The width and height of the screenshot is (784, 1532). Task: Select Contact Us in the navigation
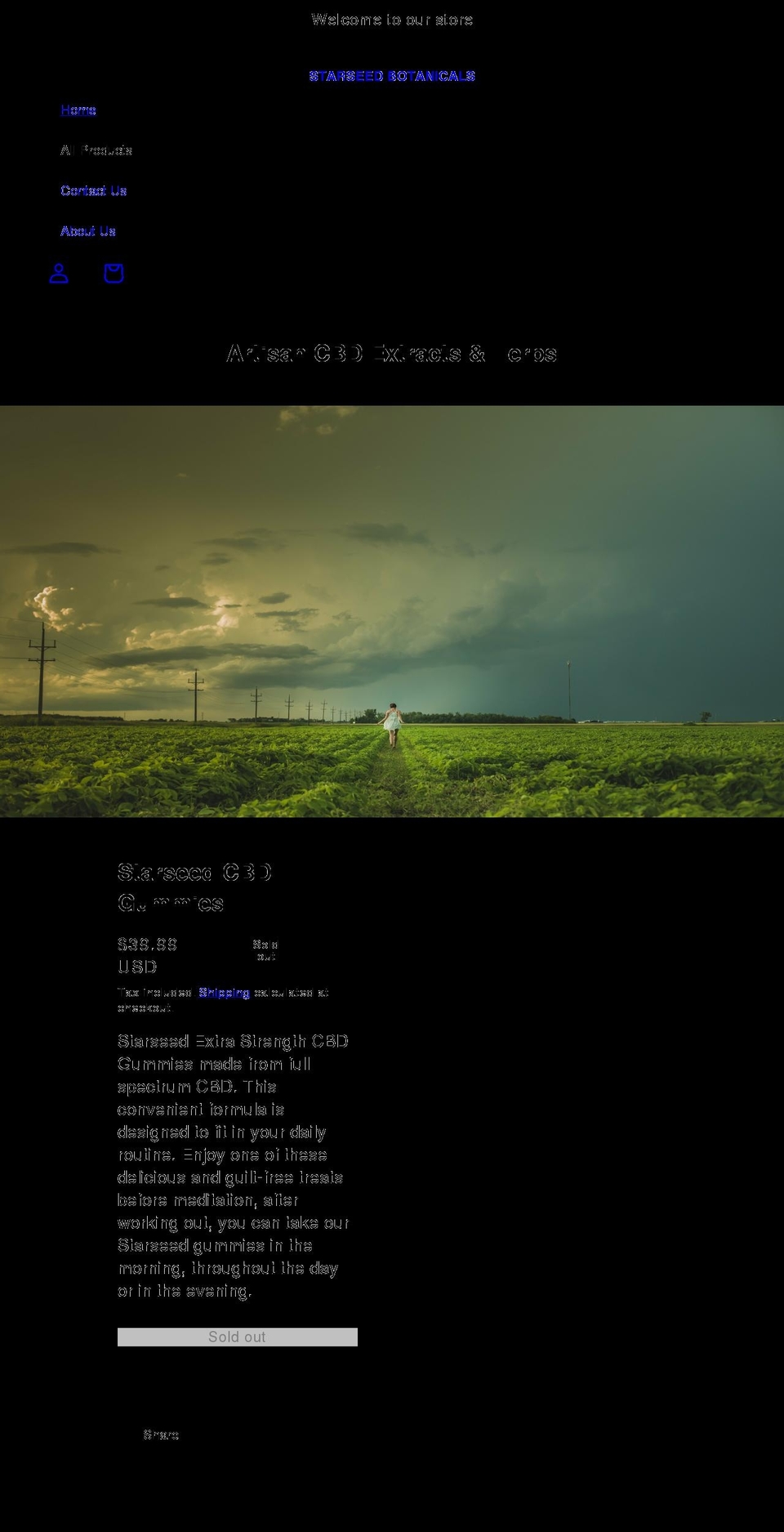point(93,190)
